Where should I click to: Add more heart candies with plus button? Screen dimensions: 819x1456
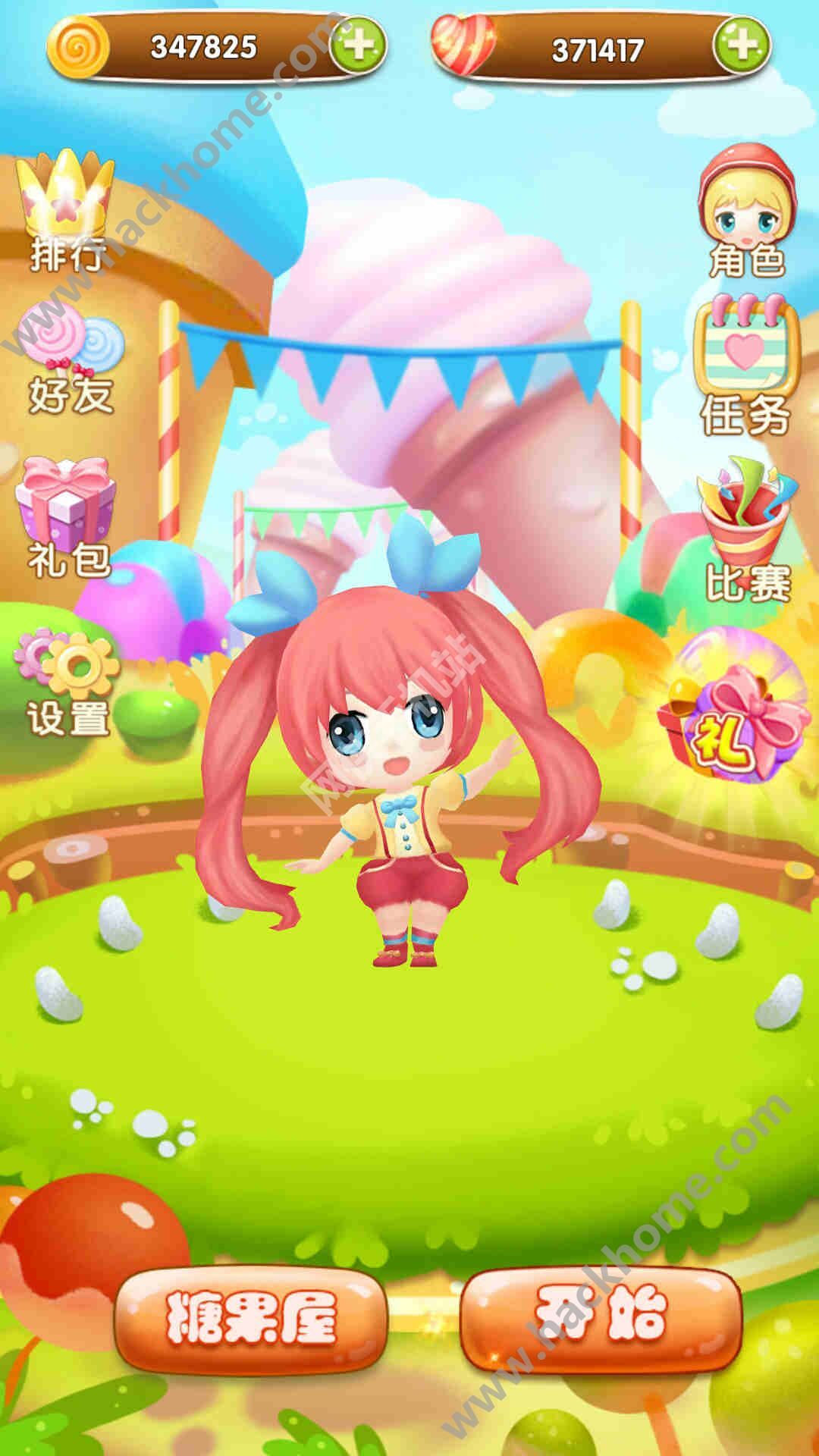(x=741, y=45)
